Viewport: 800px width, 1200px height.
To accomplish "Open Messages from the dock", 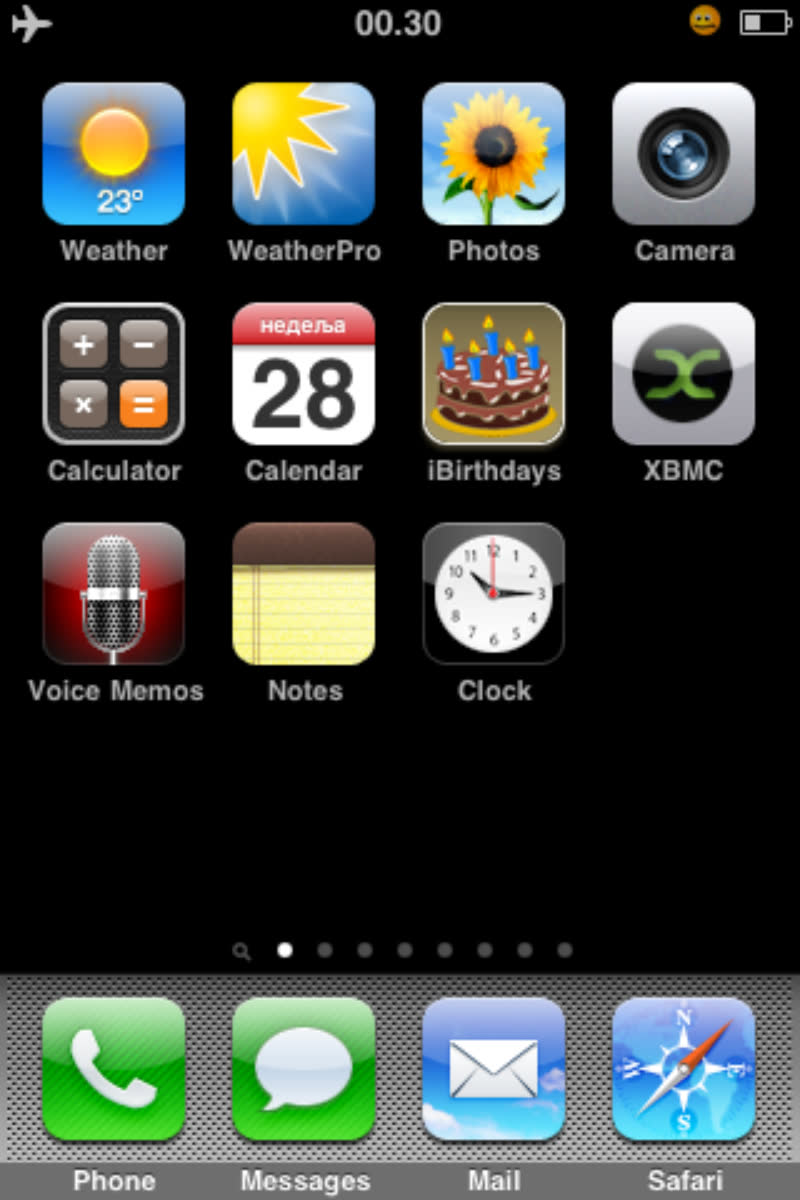I will coord(304,1069).
